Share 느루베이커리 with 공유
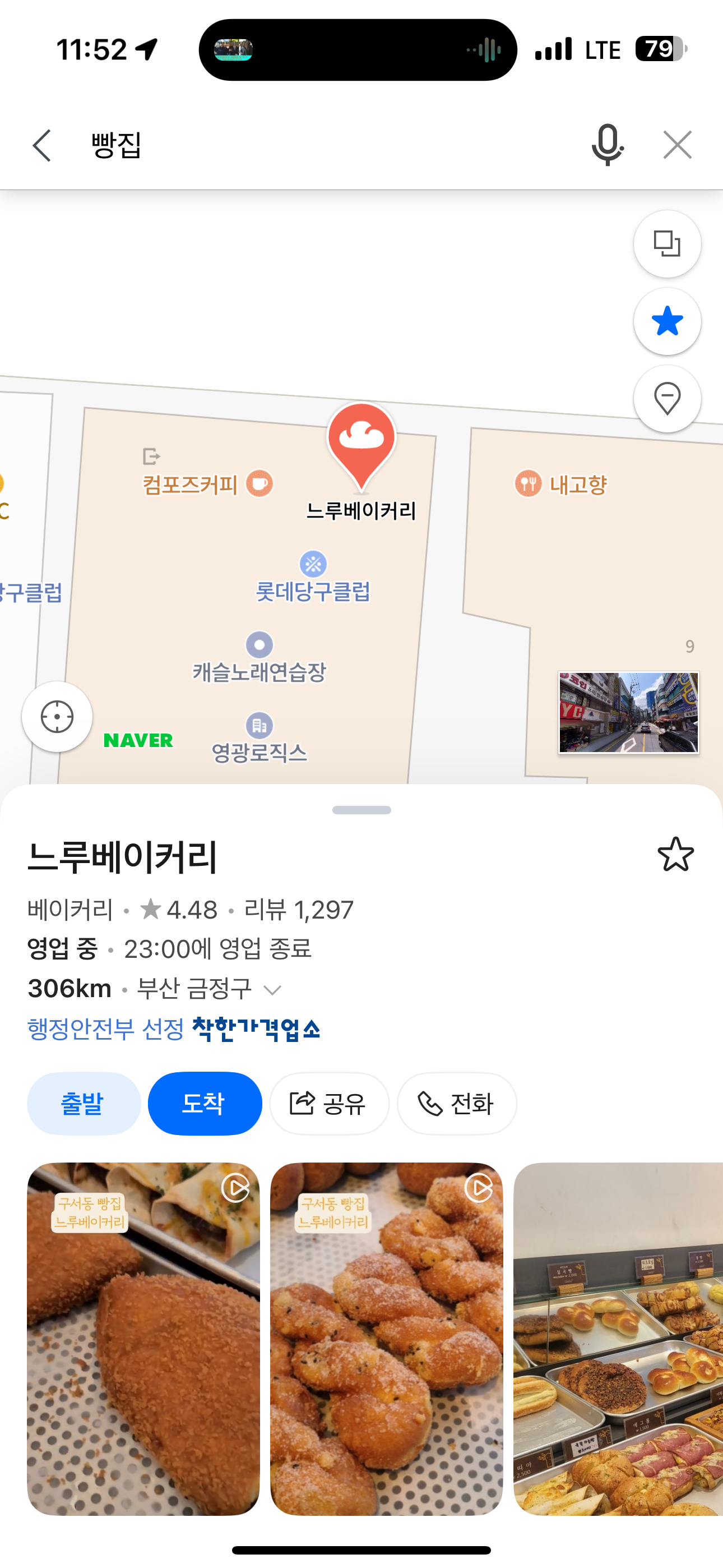Screen dimensions: 723x1568 (328, 1104)
